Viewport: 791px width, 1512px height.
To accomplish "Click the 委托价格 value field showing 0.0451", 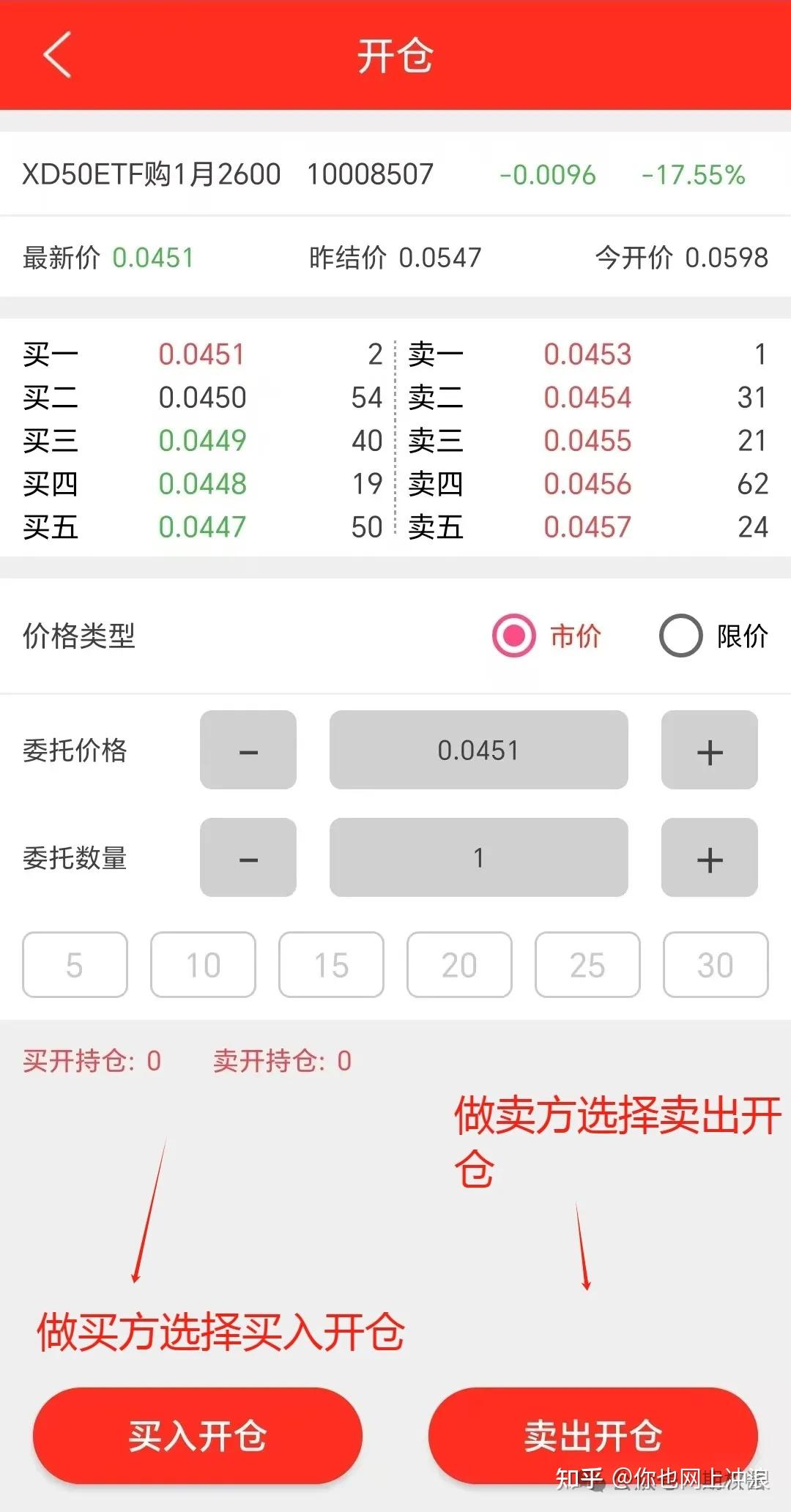I will click(x=478, y=751).
